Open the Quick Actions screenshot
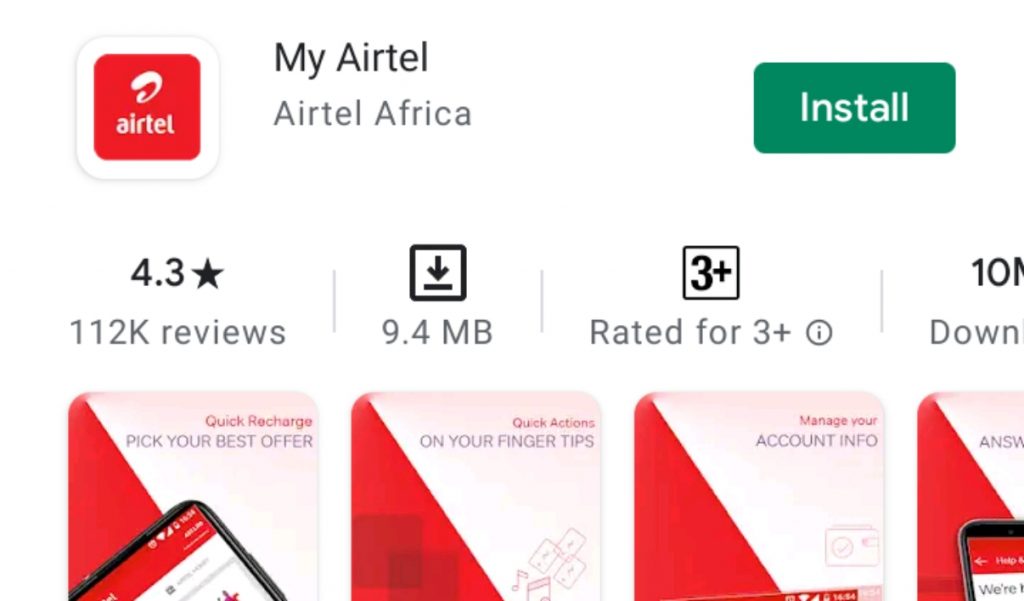Screen dimensions: 1024x601 pos(476,497)
